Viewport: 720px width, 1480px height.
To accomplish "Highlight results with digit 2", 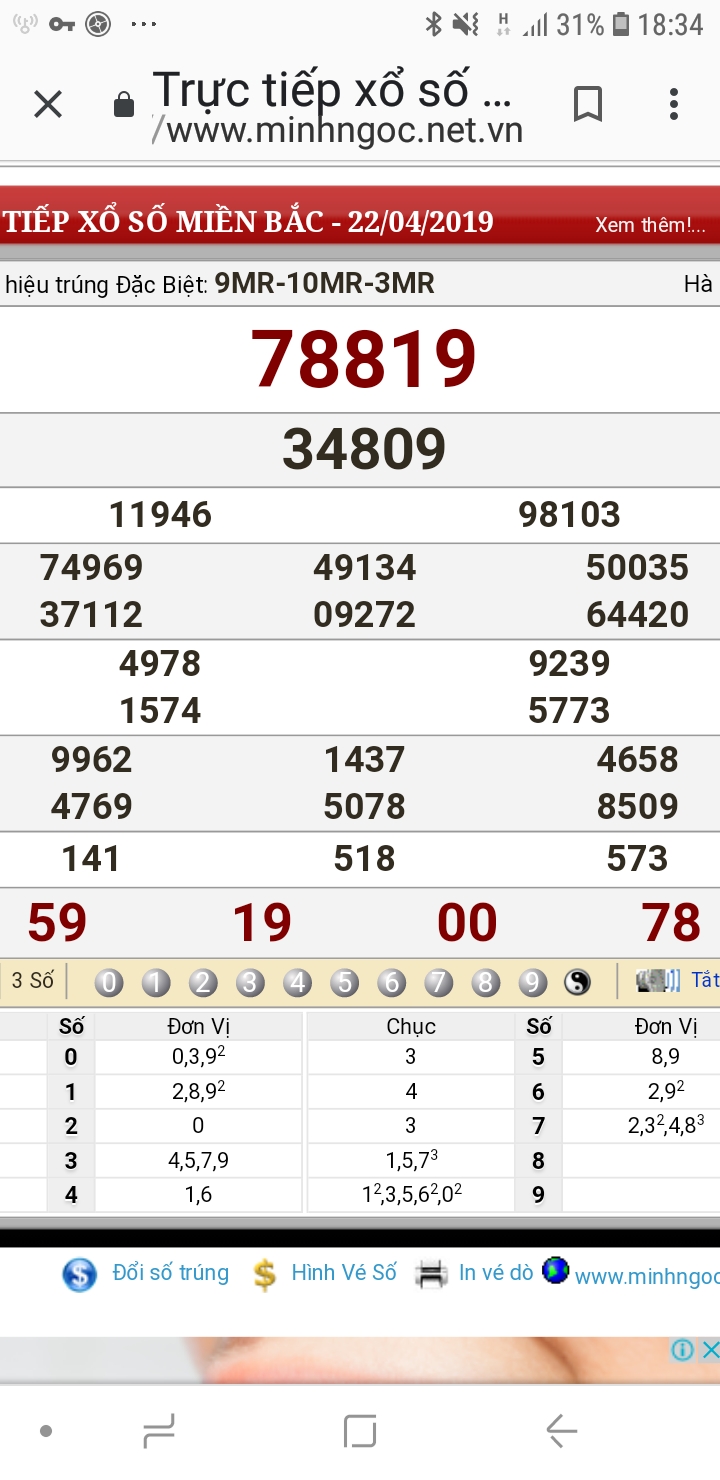I will [x=203, y=984].
